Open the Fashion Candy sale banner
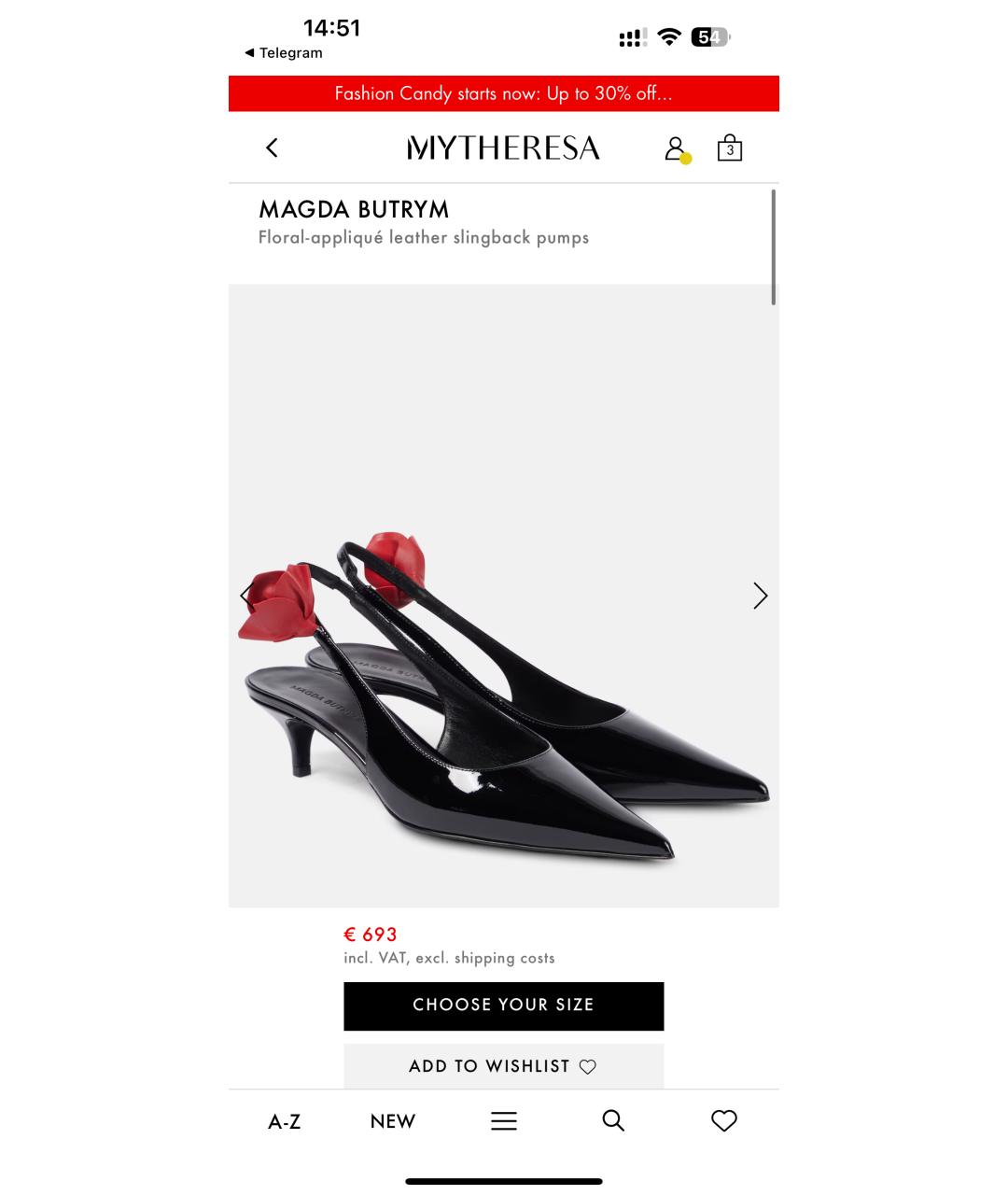Screen dimensions: 1008x1195 [503, 93]
